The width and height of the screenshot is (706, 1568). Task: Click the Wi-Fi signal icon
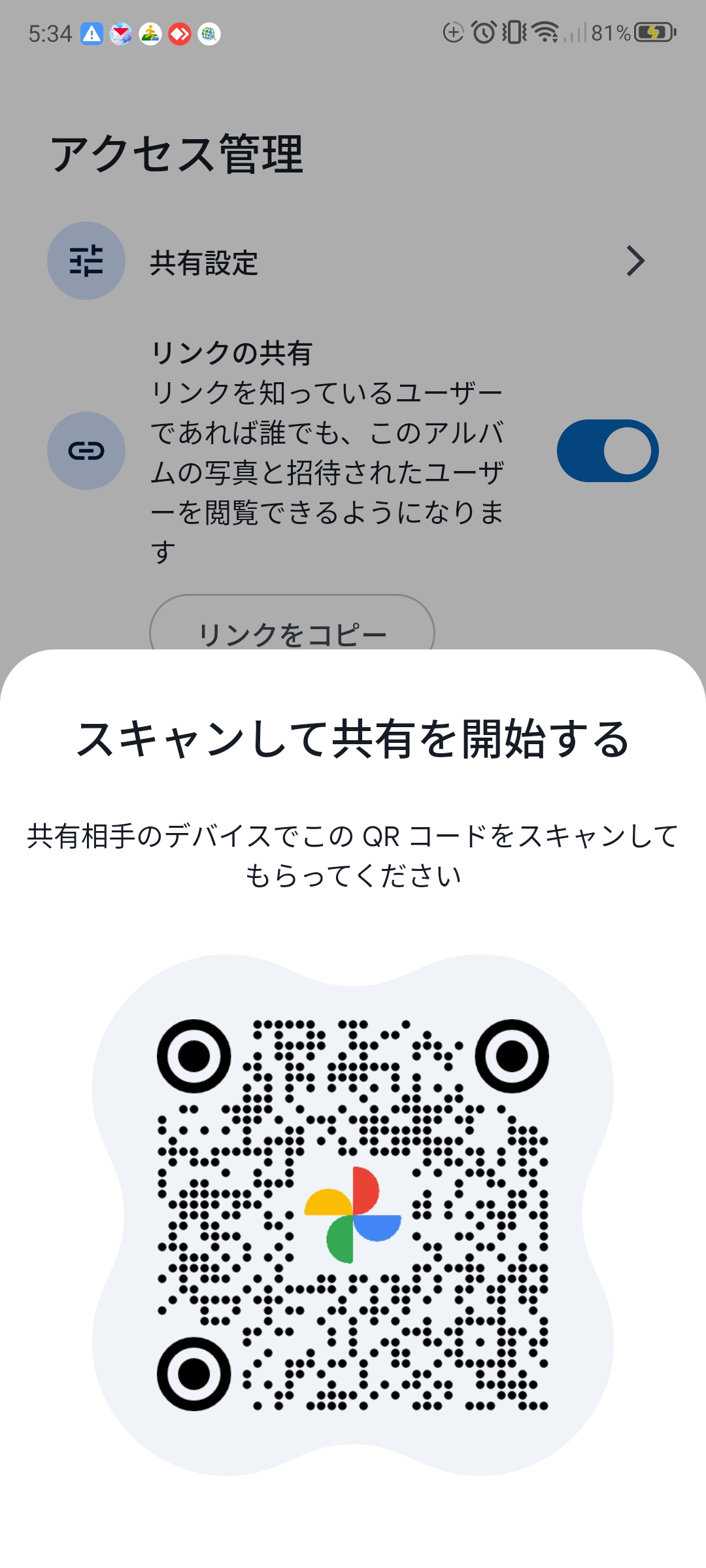click(x=546, y=31)
